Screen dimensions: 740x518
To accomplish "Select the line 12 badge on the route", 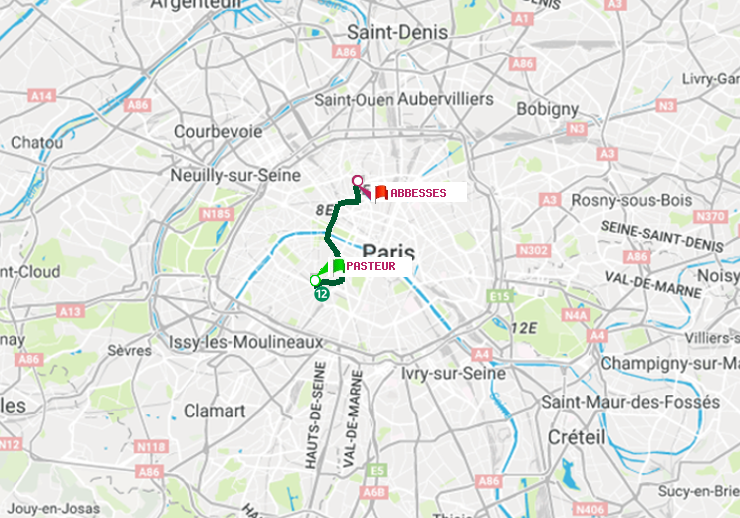I will 321,294.
